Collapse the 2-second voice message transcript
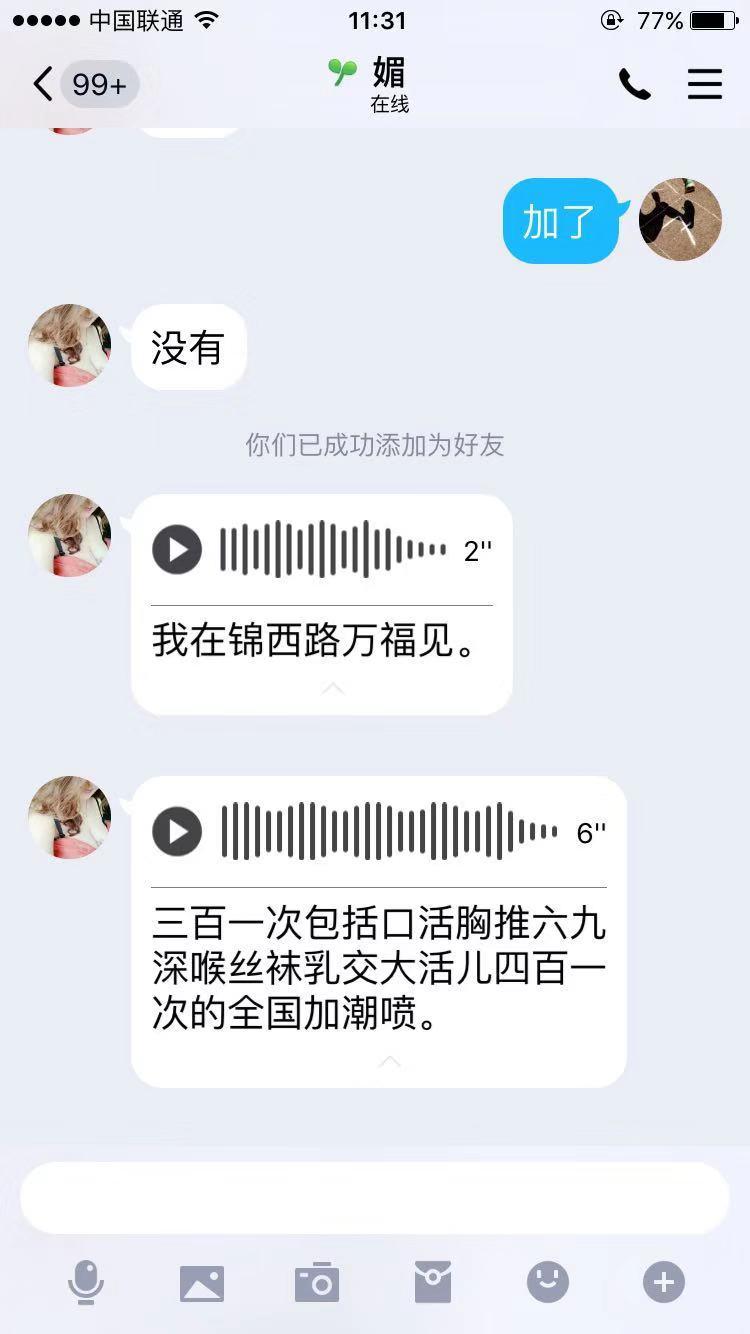Image resolution: width=750 pixels, height=1334 pixels. click(x=333, y=688)
